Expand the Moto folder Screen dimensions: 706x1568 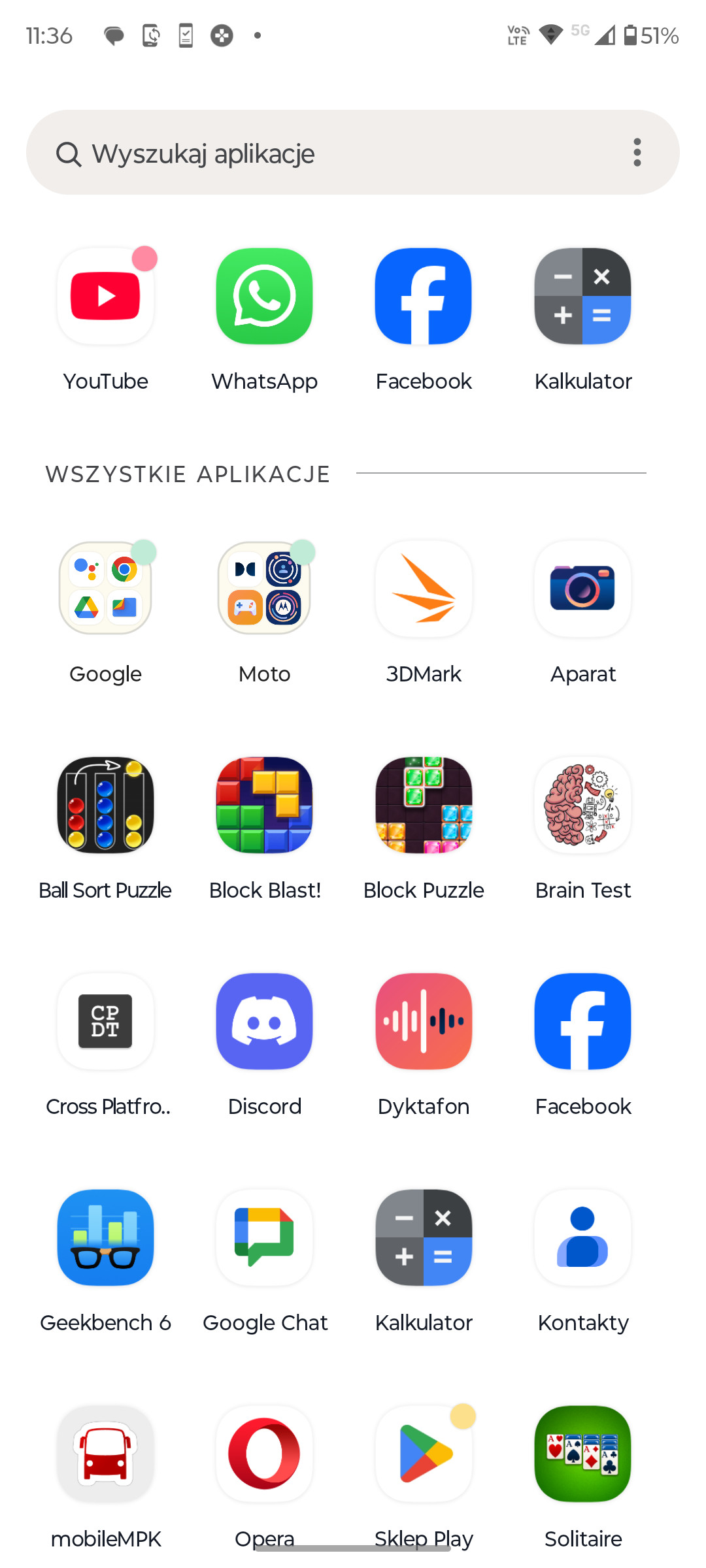click(x=265, y=589)
